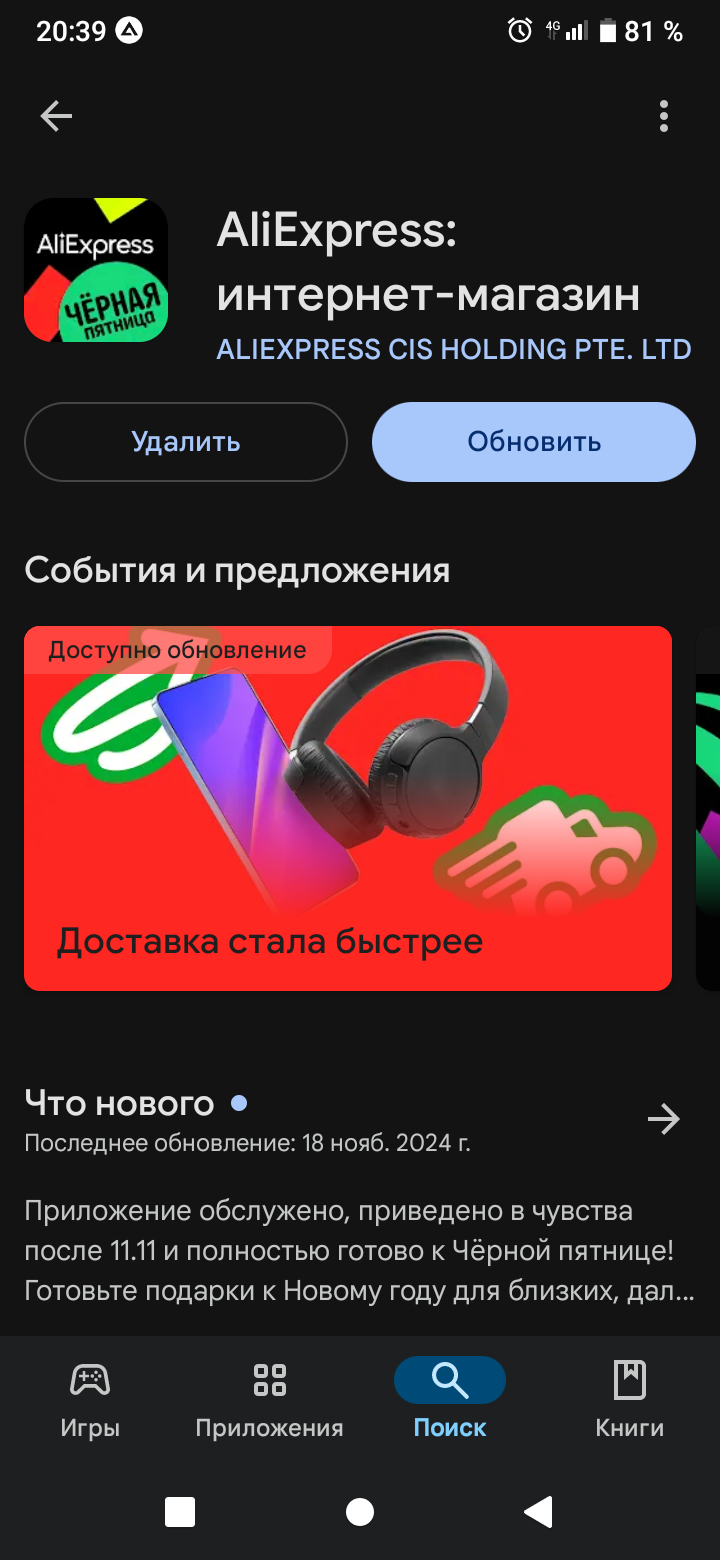Tap the Удалить button to uninstall
720x1560 pixels.
pyautogui.click(x=186, y=442)
